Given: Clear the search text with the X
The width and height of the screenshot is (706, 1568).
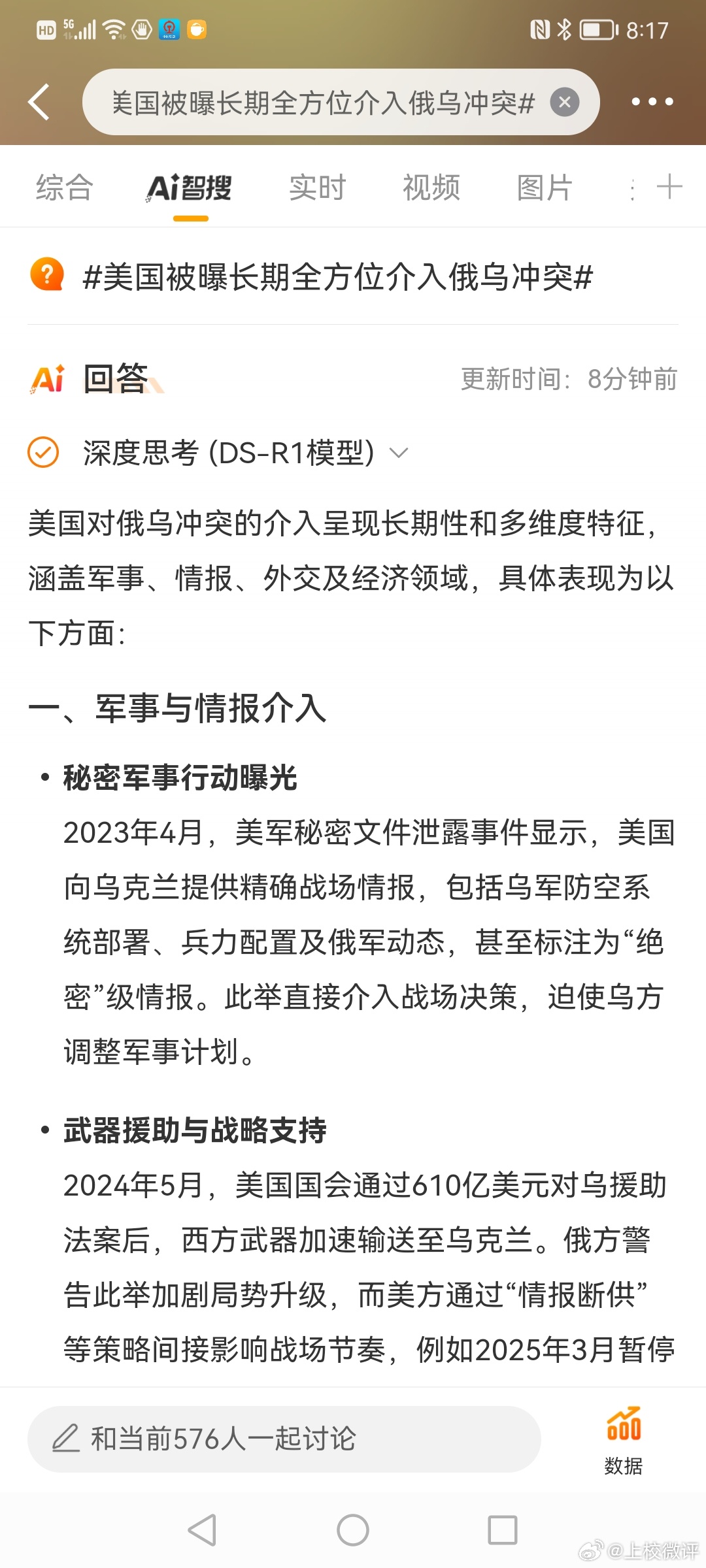Looking at the screenshot, I should (x=565, y=102).
